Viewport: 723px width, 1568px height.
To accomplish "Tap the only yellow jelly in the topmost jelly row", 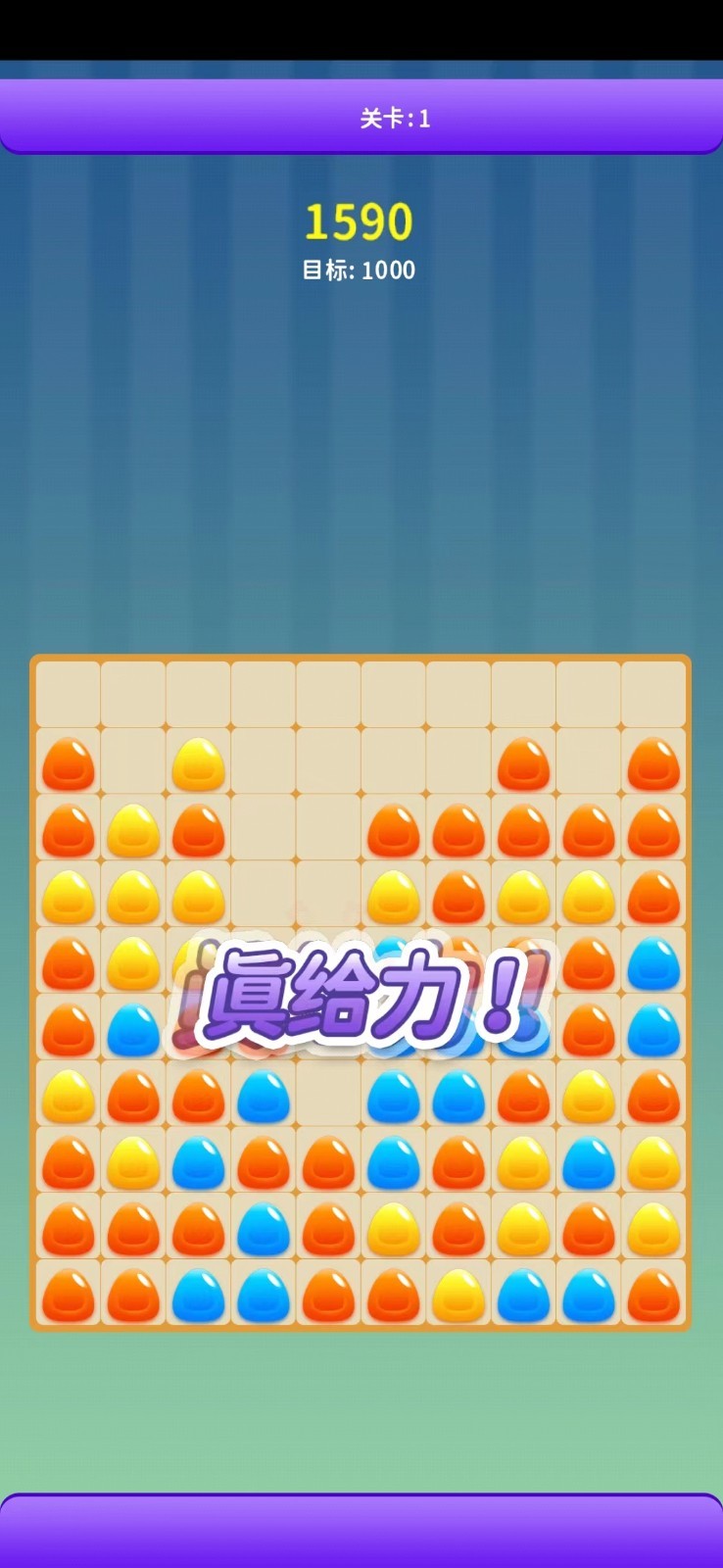I will point(198,764).
